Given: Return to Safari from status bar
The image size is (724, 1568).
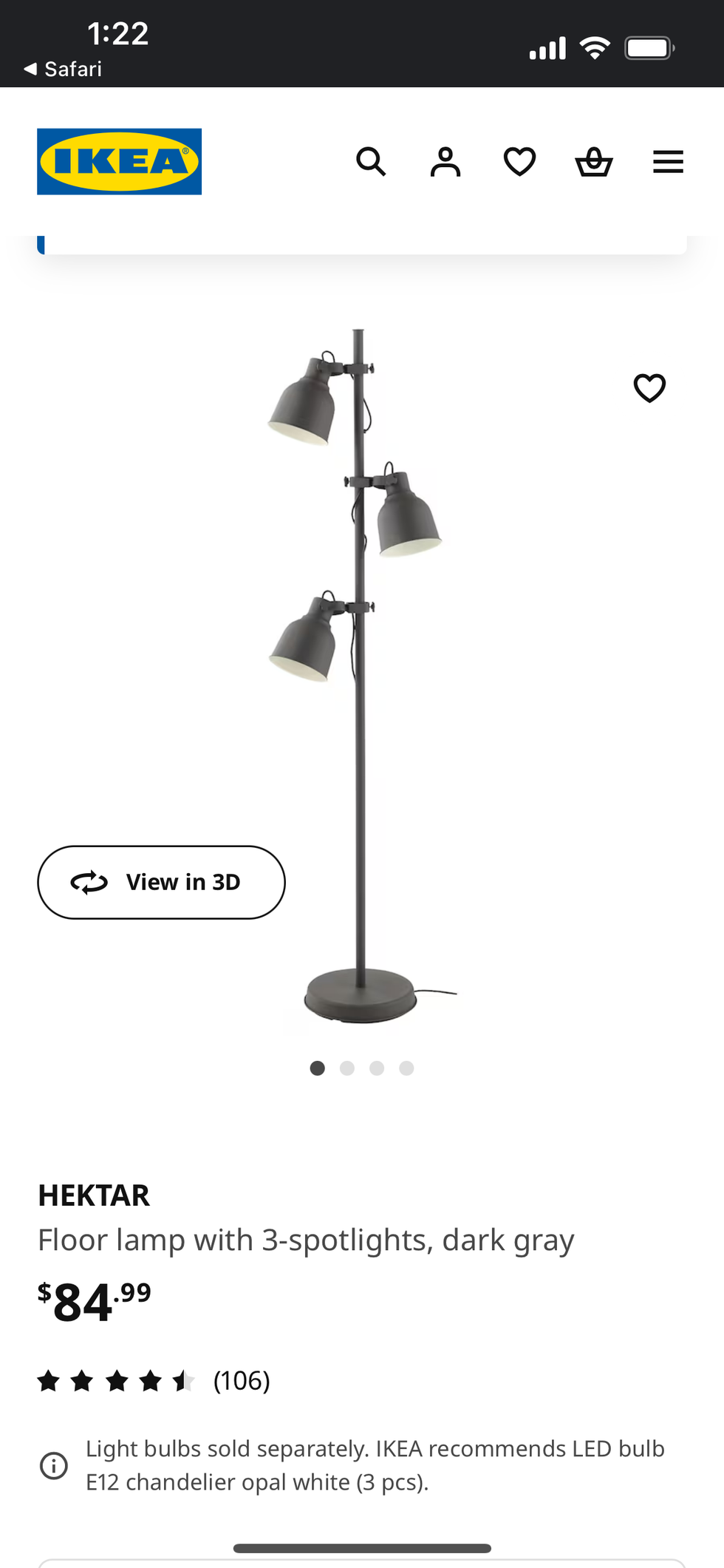Looking at the screenshot, I should point(63,69).
